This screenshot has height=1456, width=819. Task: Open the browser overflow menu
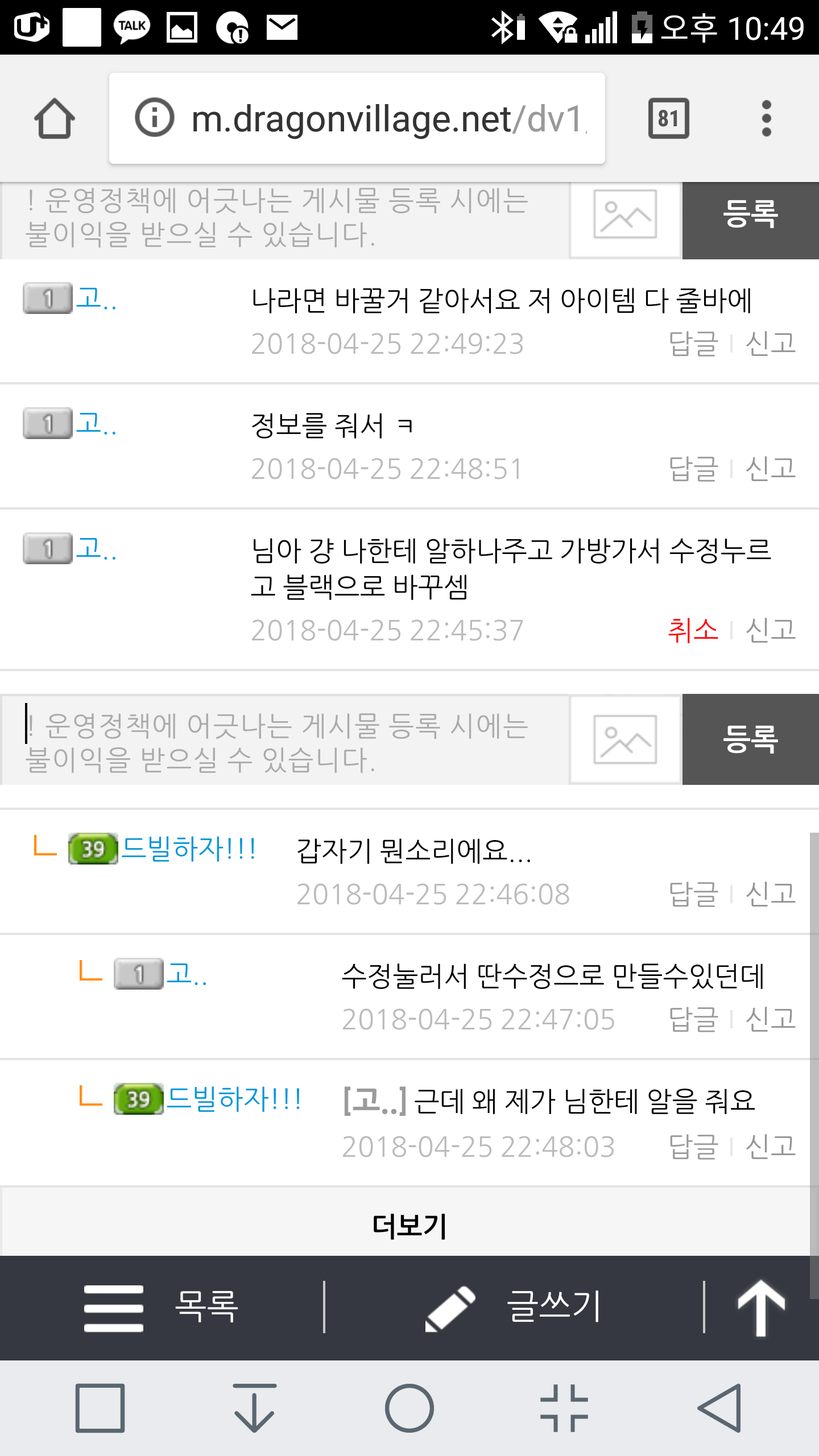pos(766,118)
